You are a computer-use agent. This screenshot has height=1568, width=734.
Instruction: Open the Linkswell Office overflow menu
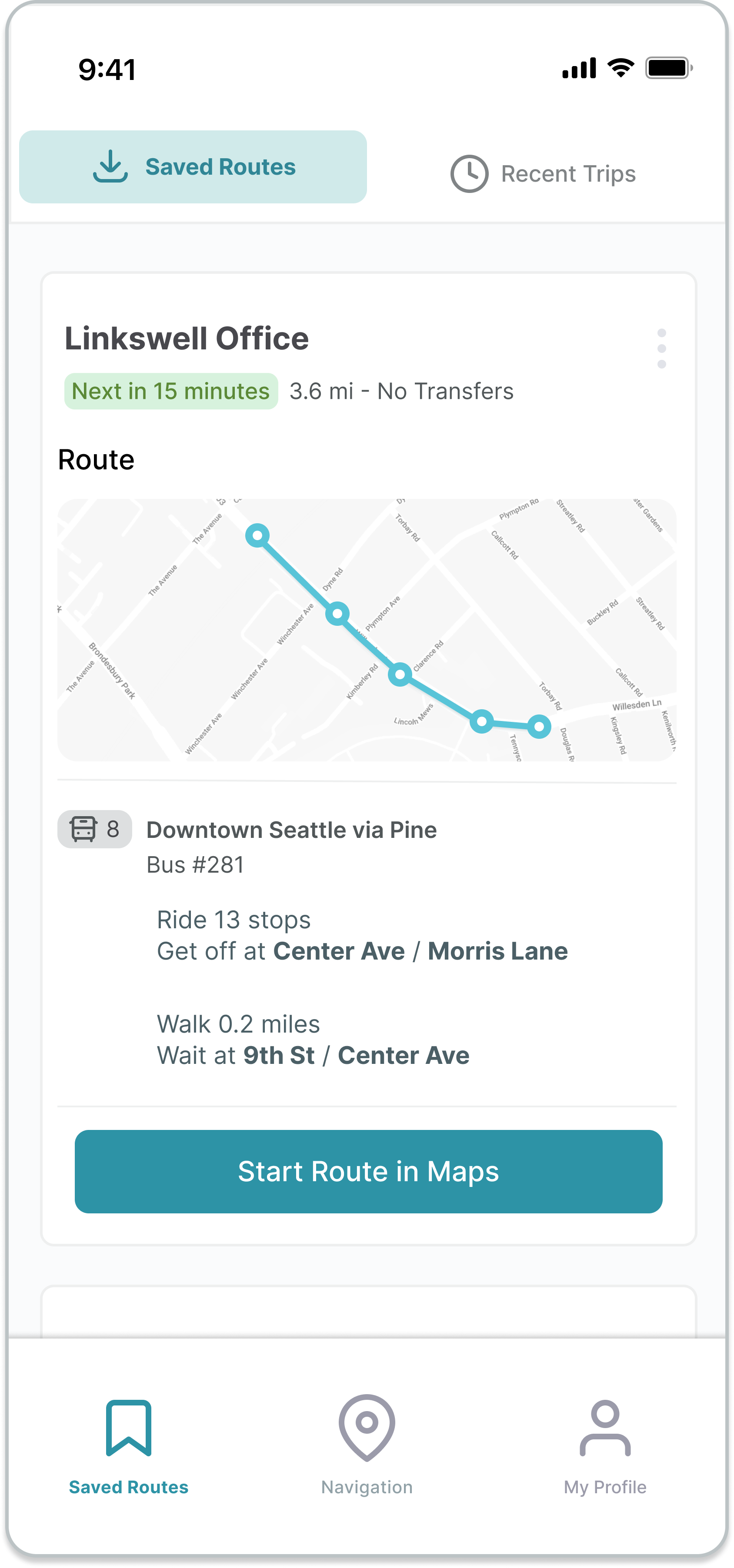click(661, 349)
